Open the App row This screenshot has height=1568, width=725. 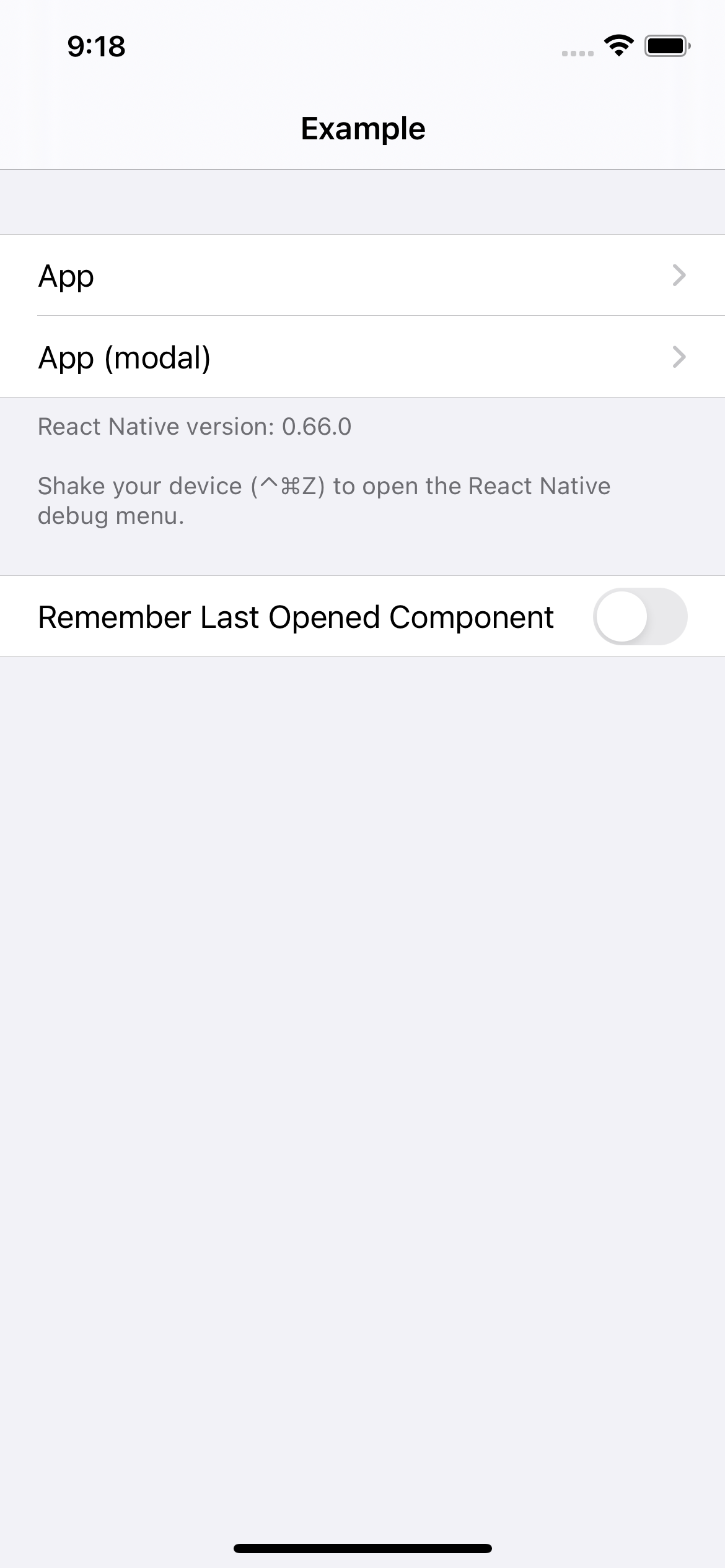click(362, 276)
